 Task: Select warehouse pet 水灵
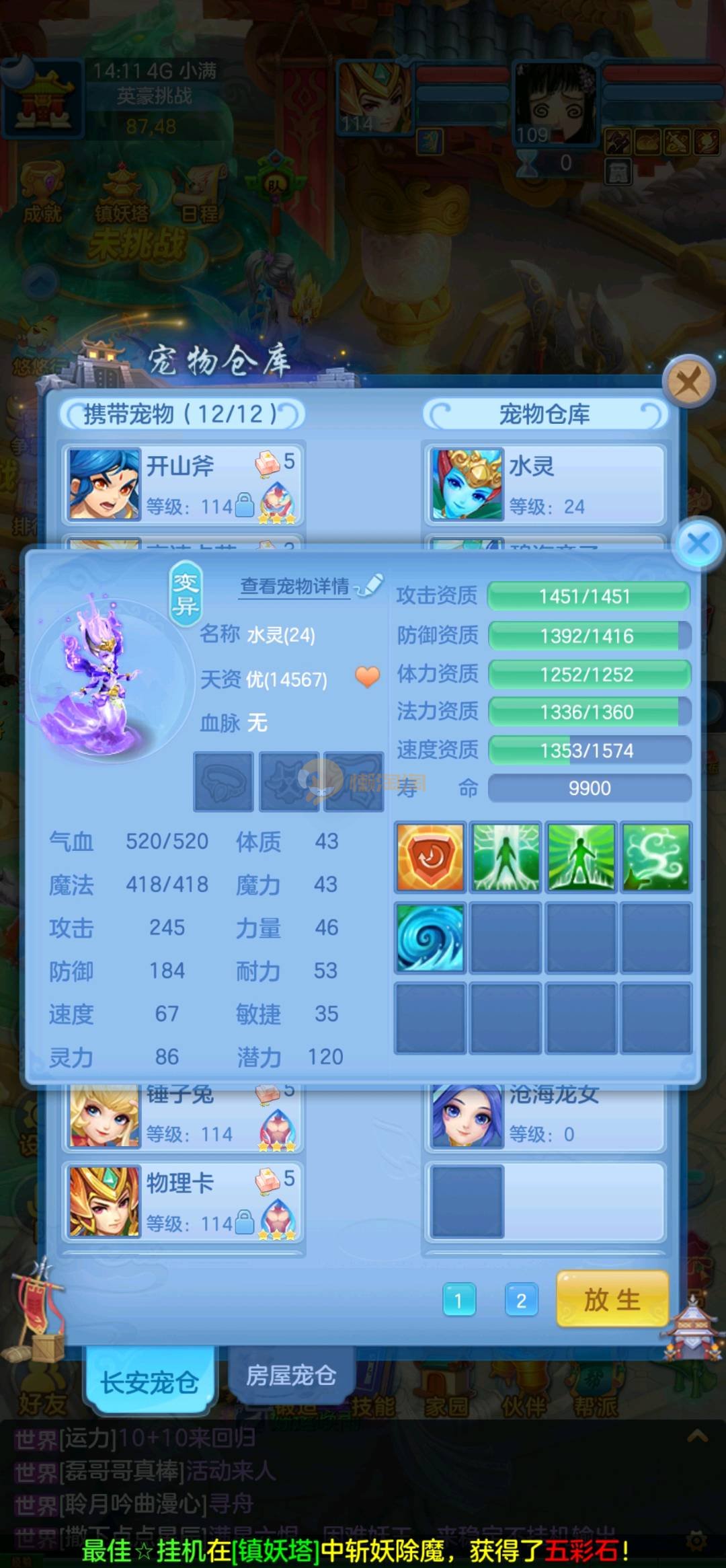544,484
